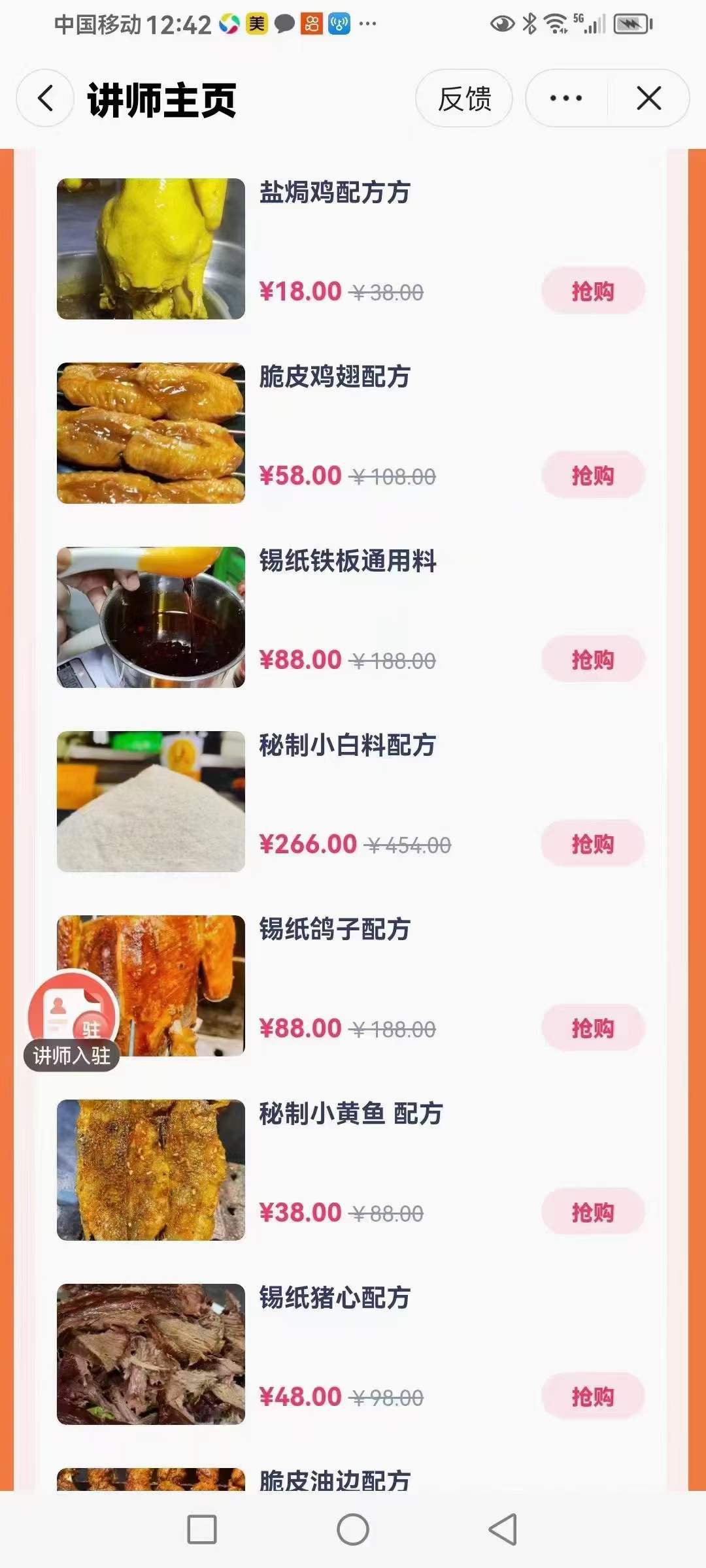Close the page with the X button
The height and width of the screenshot is (1568, 706).
coord(648,98)
